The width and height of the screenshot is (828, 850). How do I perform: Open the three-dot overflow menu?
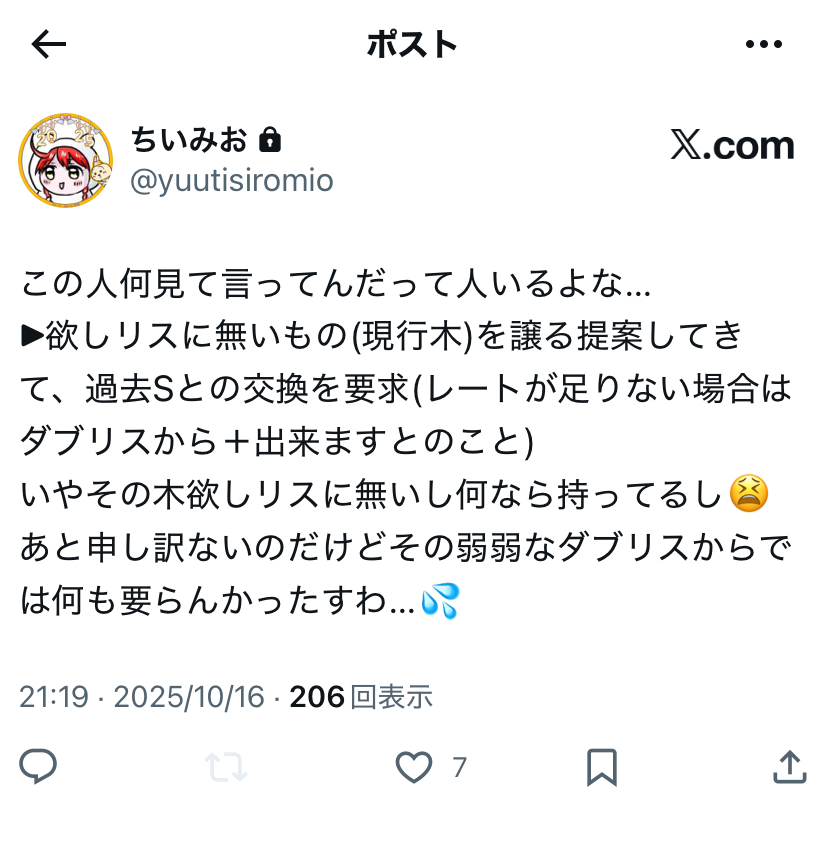(764, 44)
